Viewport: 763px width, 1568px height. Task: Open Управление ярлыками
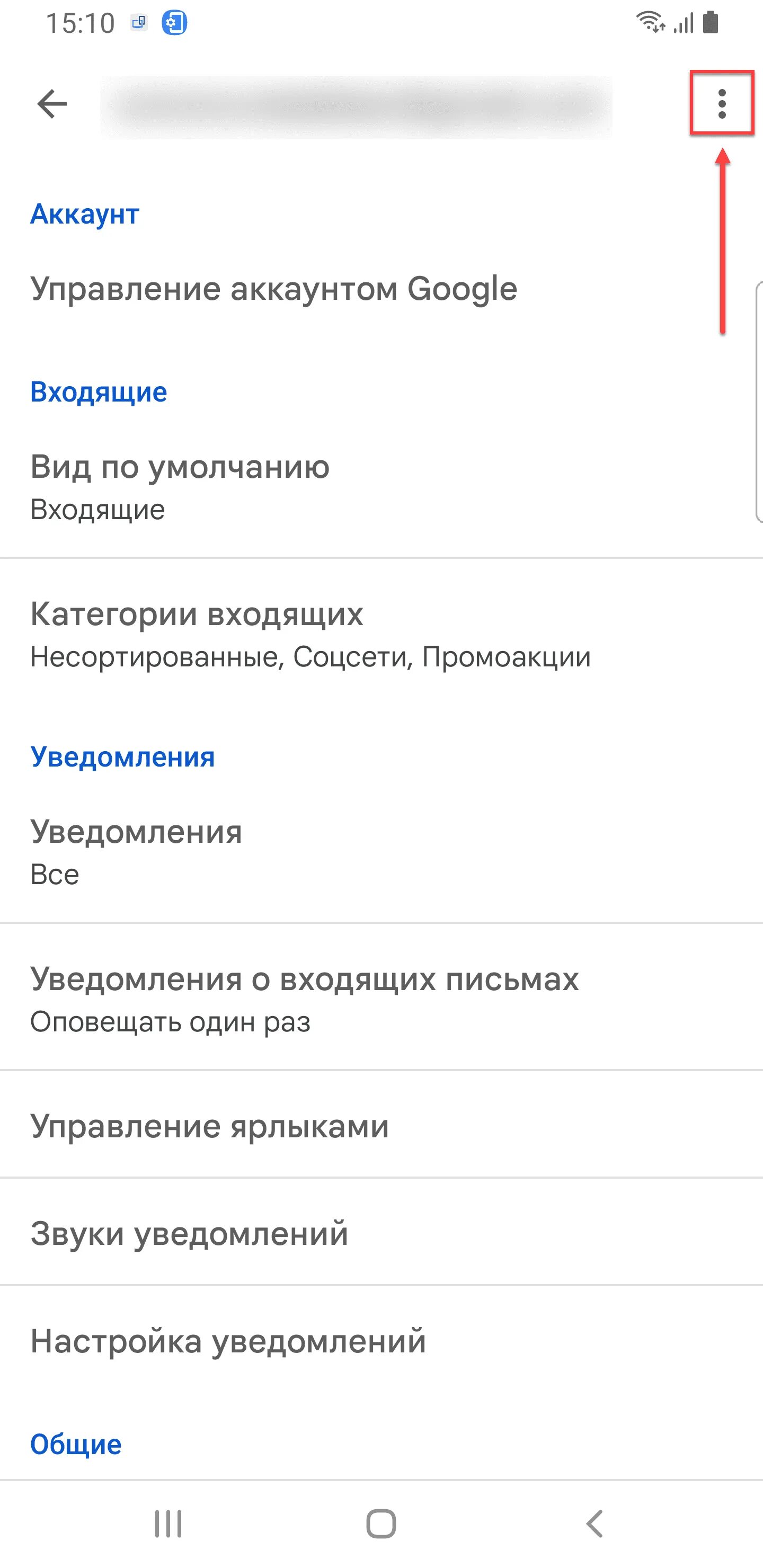381,1125
